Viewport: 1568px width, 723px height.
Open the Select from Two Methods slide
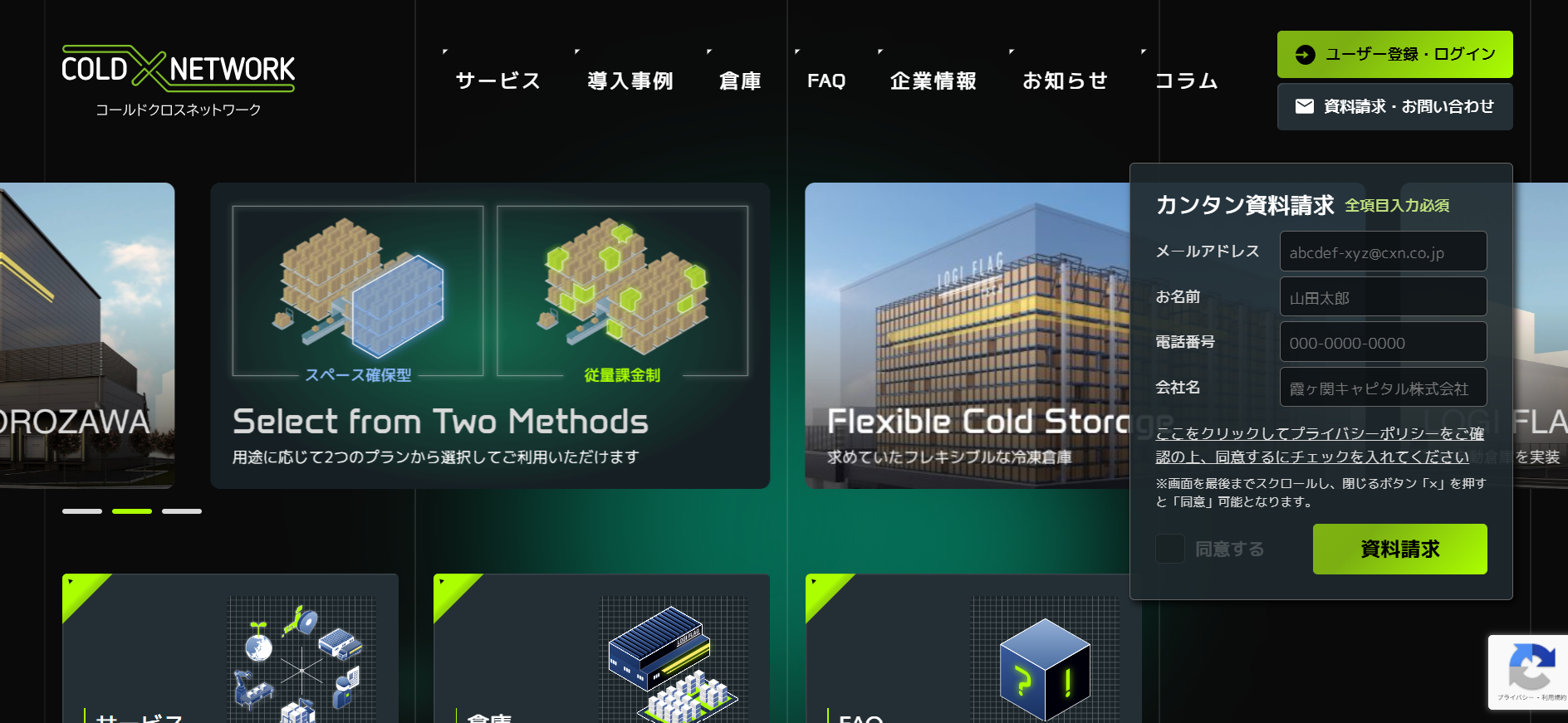(x=490, y=335)
